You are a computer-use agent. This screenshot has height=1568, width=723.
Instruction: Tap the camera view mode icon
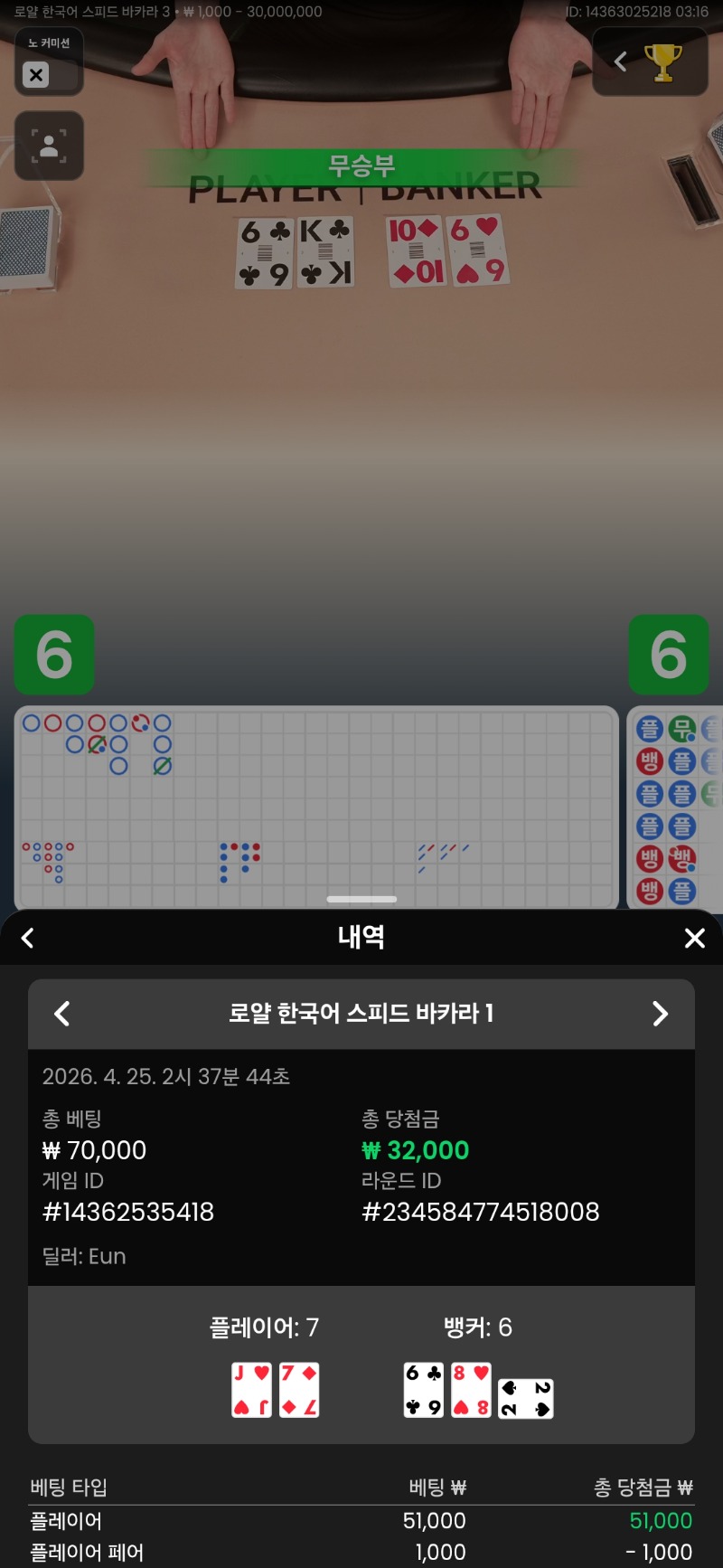point(49,146)
